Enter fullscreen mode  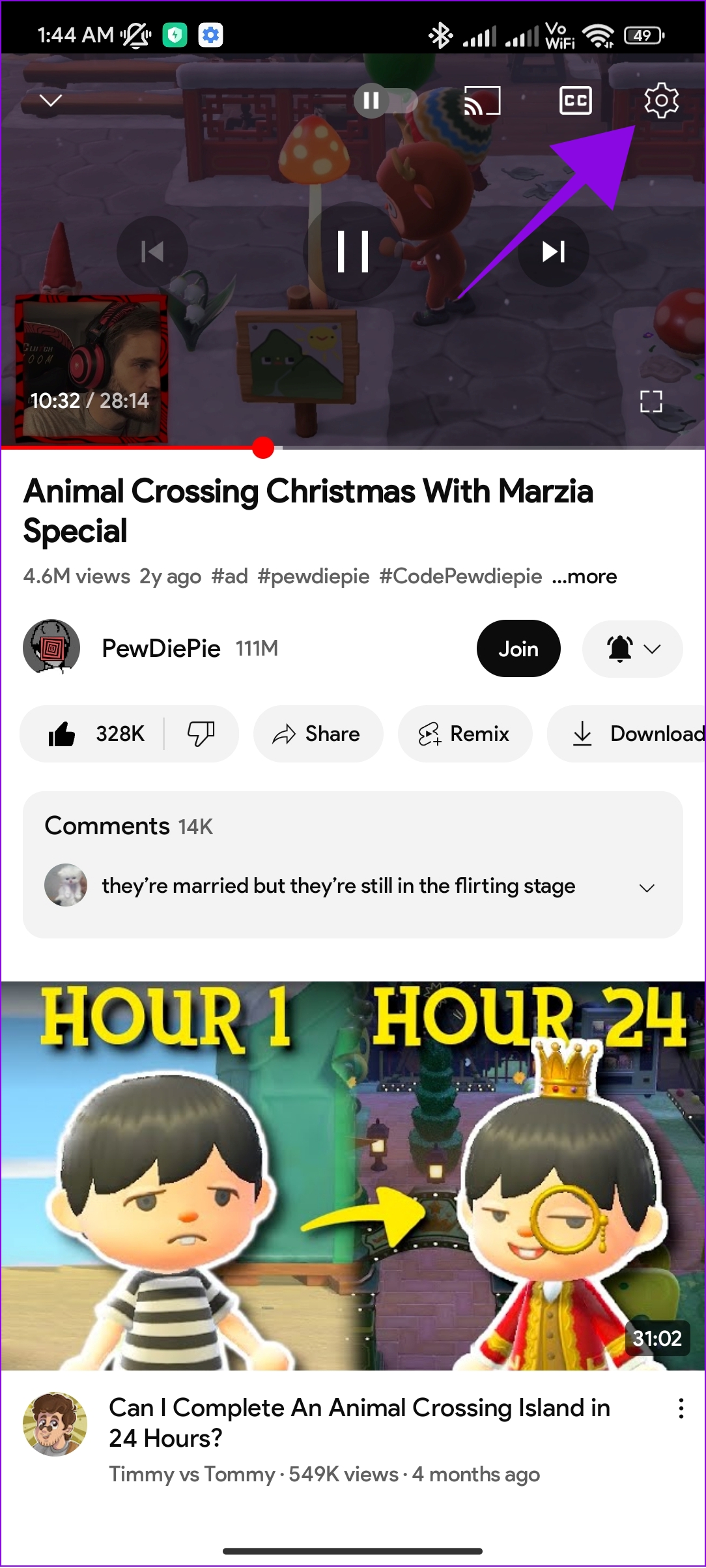point(651,401)
